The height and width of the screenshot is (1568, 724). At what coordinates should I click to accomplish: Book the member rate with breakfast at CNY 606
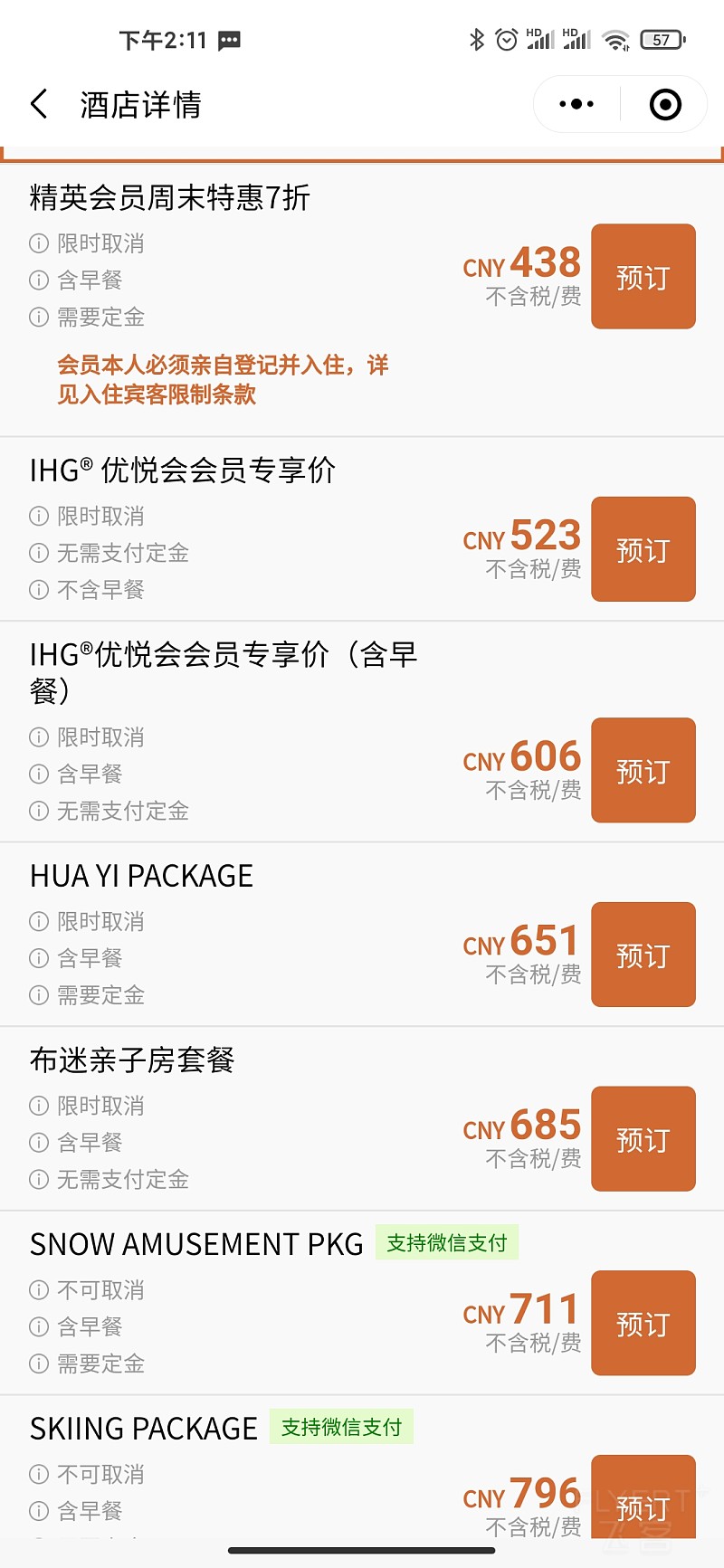click(x=643, y=770)
